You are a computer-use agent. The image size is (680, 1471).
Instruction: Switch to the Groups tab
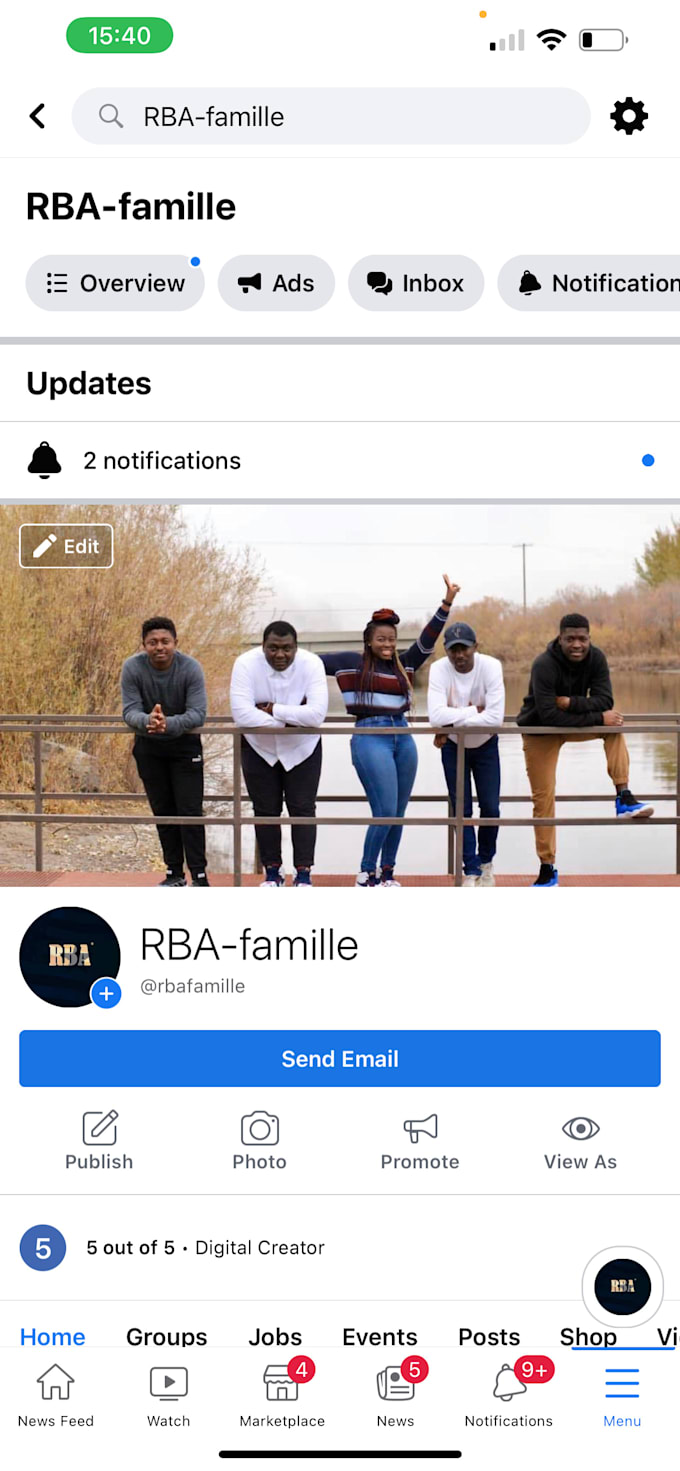click(167, 1336)
